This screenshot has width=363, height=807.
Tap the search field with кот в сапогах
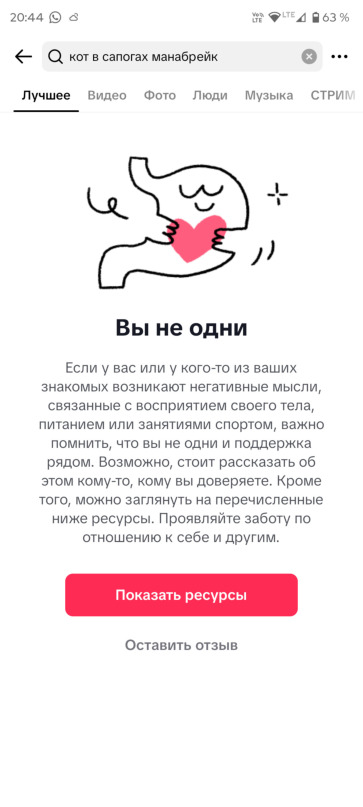(x=182, y=57)
